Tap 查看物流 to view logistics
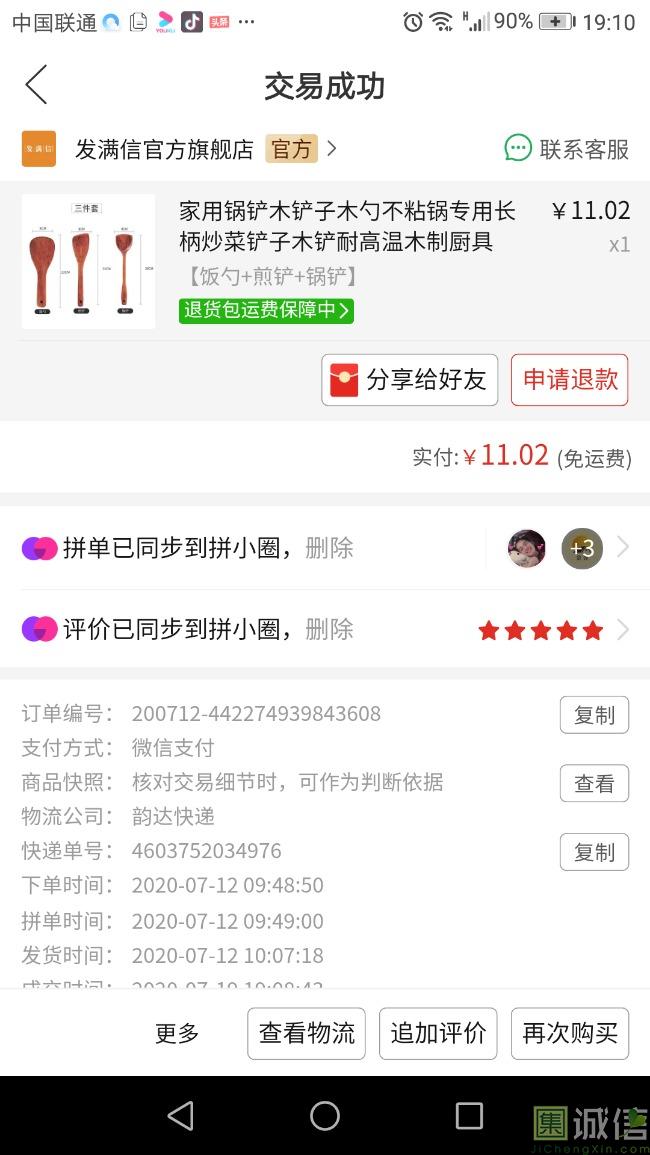 pyautogui.click(x=306, y=1034)
